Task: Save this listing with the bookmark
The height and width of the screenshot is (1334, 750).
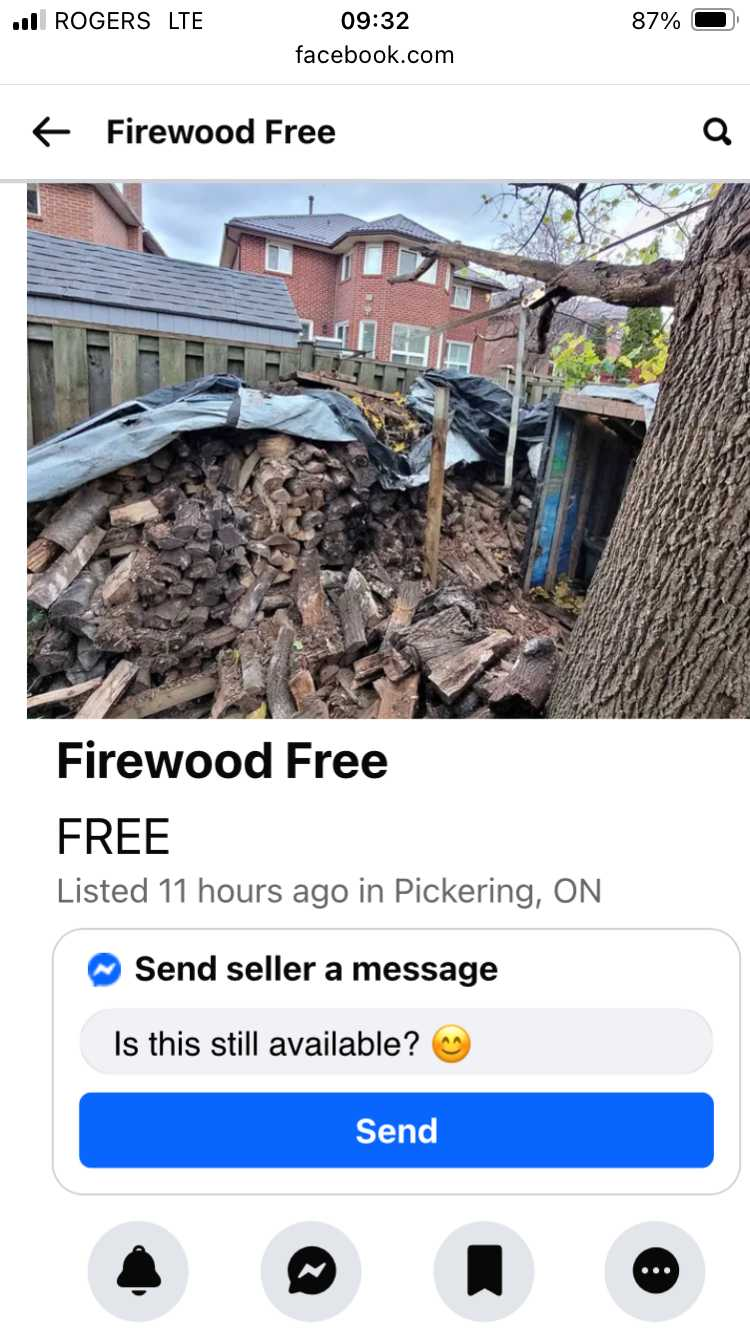Action: tap(483, 1271)
